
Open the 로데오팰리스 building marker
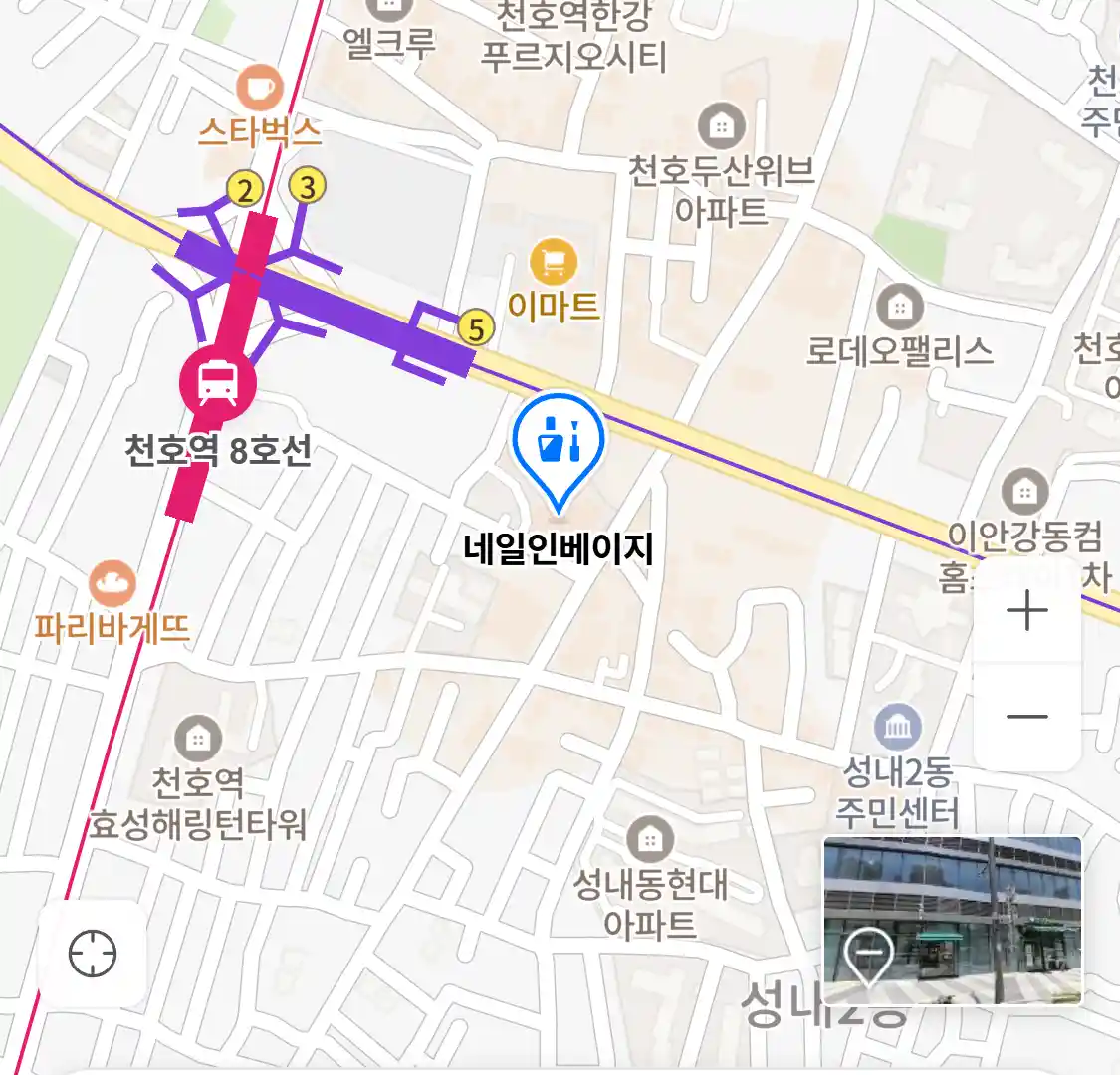[x=900, y=308]
